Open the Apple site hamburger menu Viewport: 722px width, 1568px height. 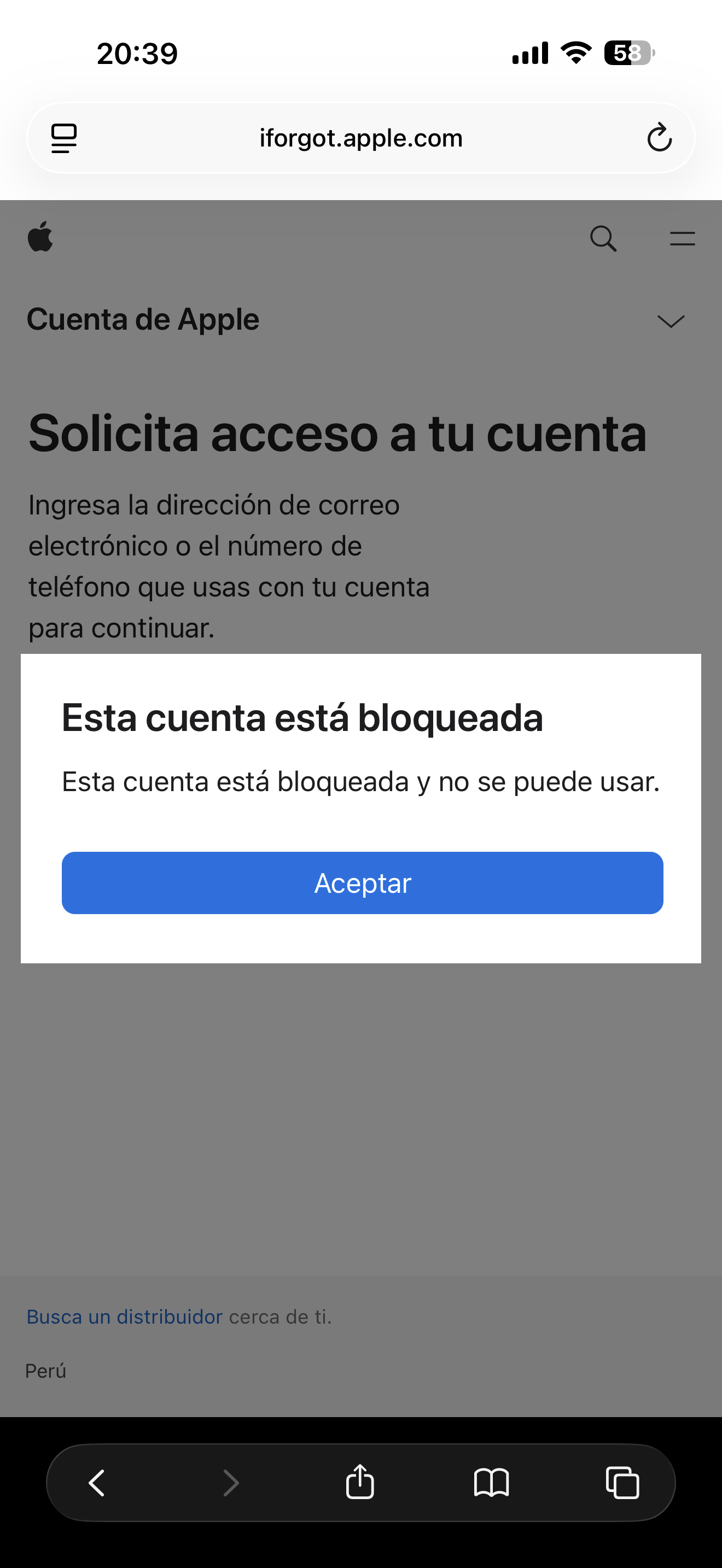pos(682,238)
